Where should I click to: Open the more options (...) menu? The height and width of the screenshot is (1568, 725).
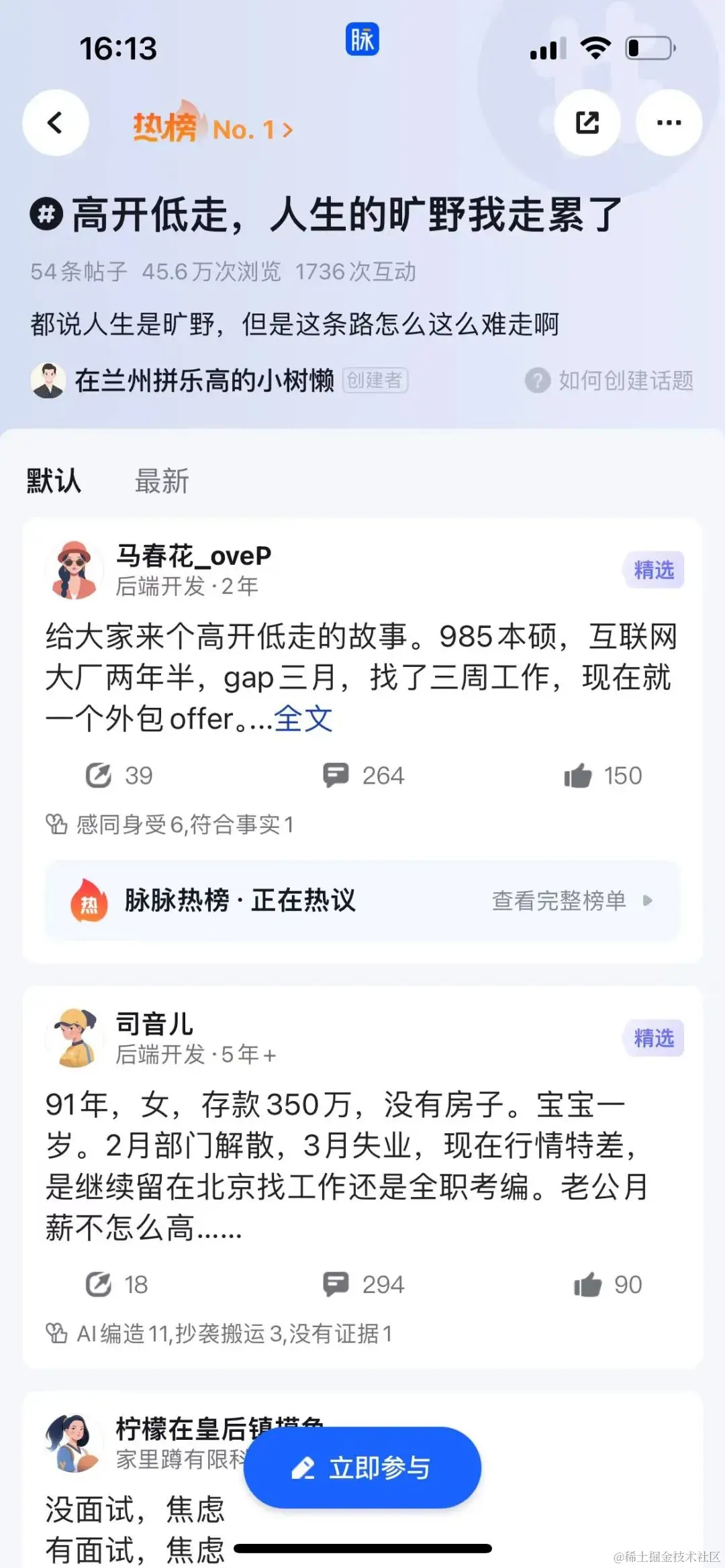click(669, 122)
